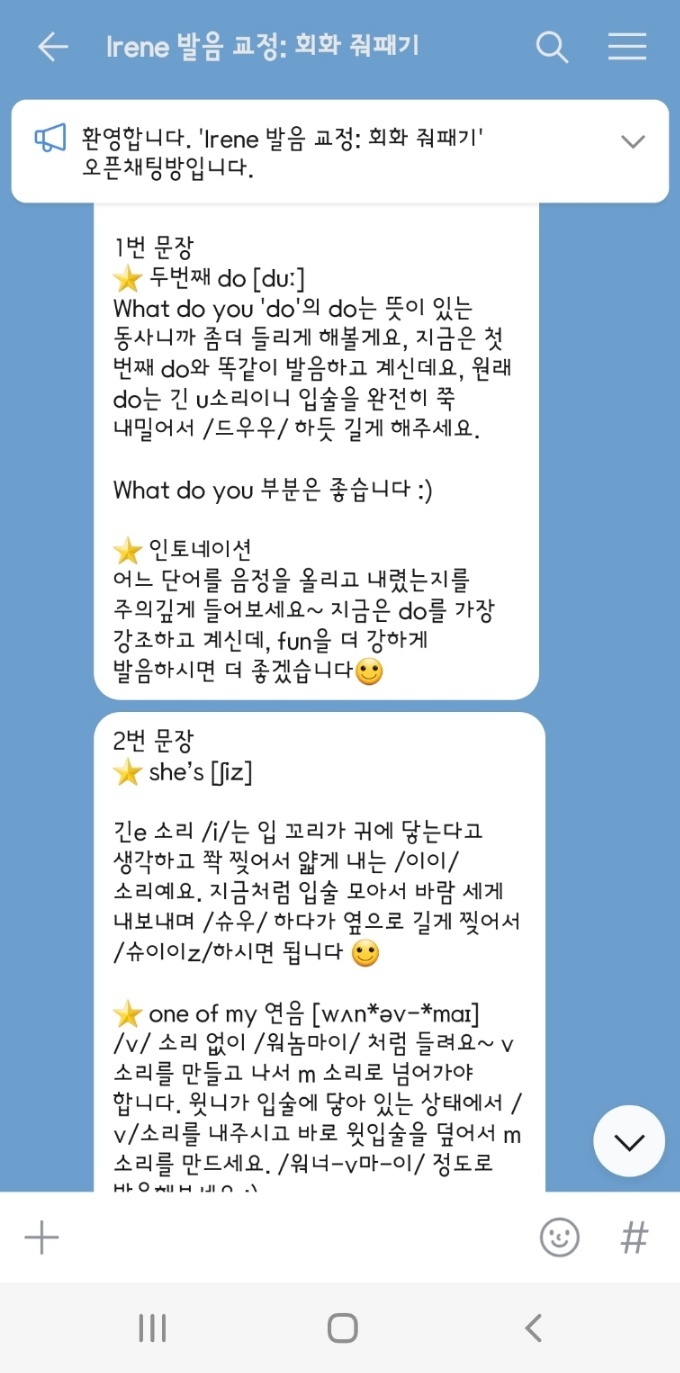Open recent apps from navigation bar
Screen dimensions: 680x1373
click(152, 1328)
